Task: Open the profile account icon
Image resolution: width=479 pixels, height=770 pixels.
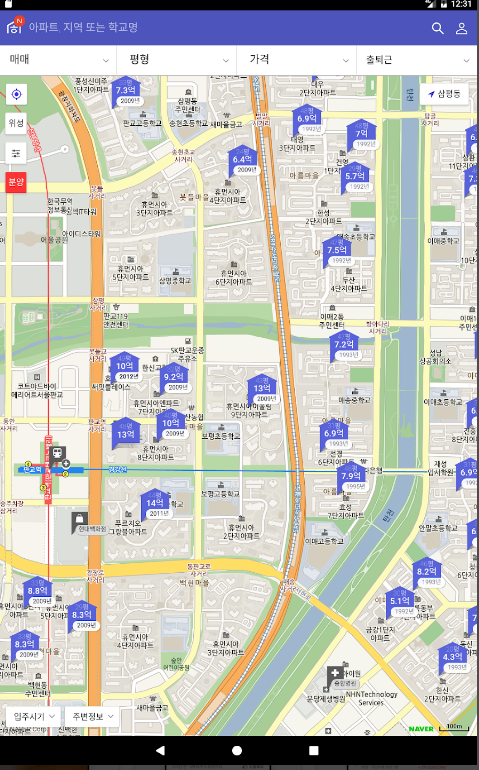Action: click(461, 28)
